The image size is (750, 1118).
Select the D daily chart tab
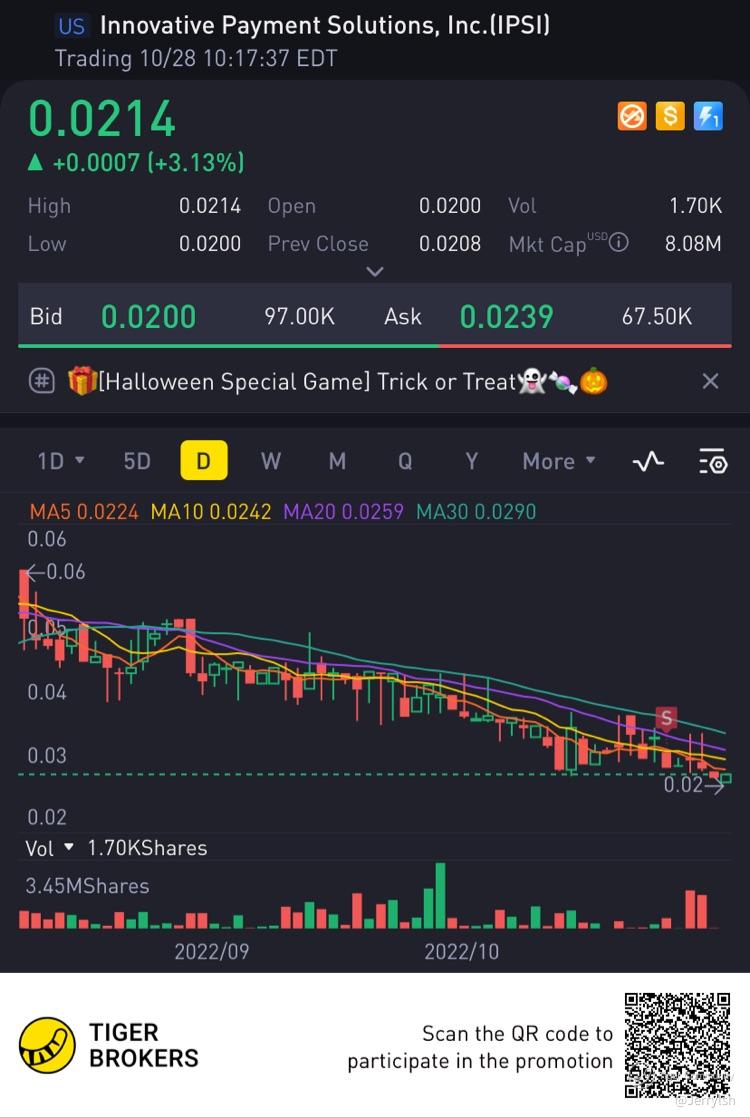[203, 461]
